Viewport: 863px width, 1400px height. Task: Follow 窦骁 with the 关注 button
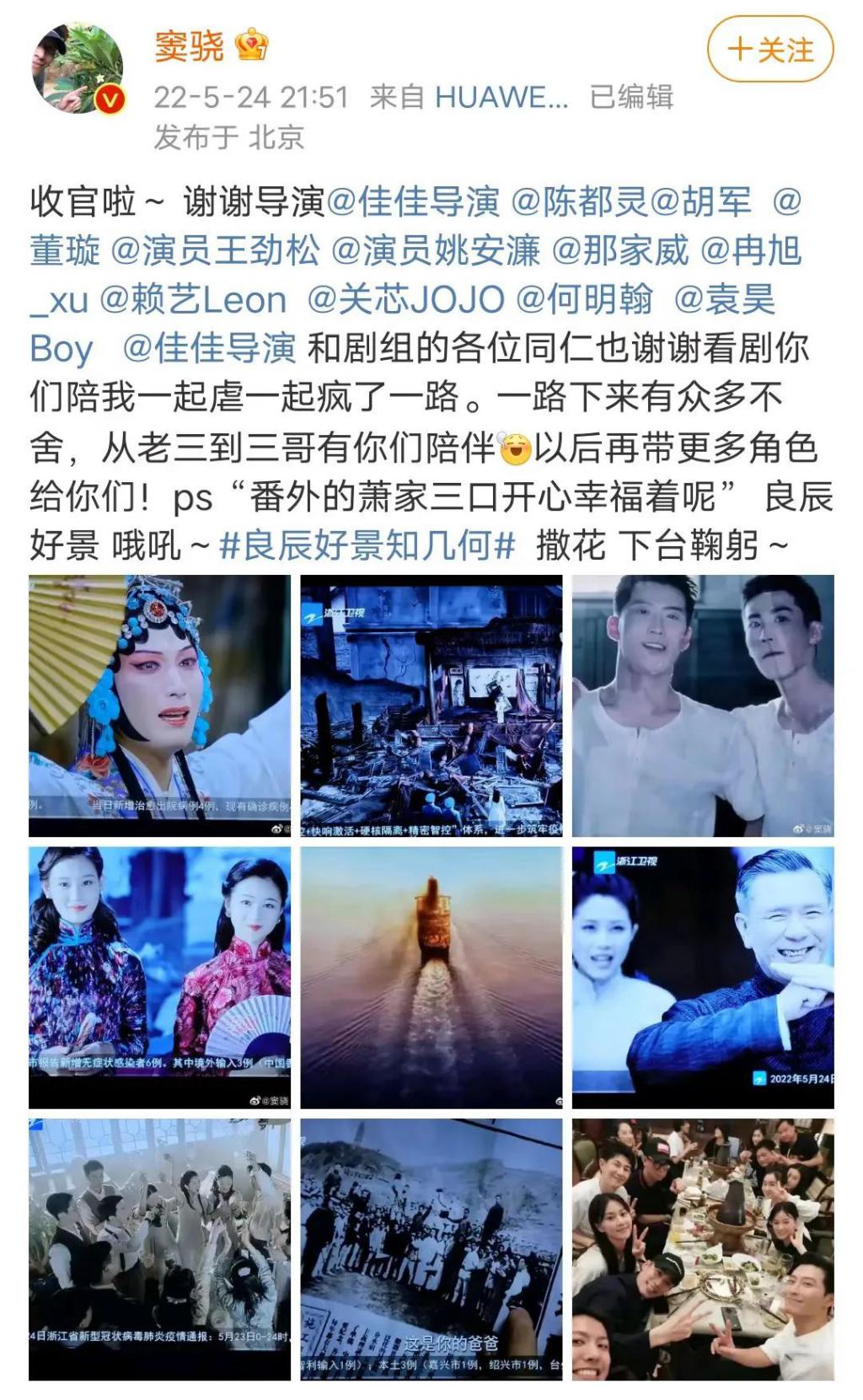coord(769,50)
